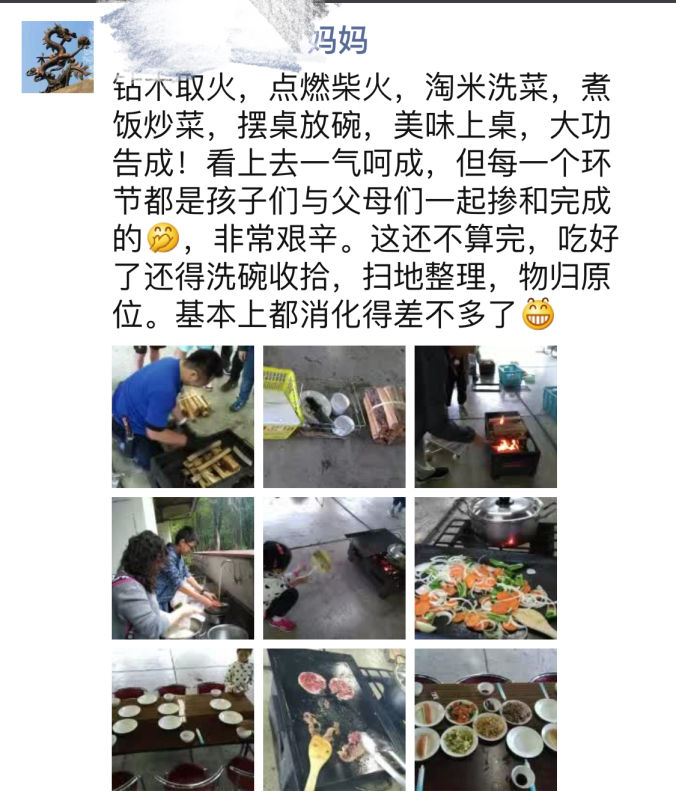Open photo of child crouching near the stove
The image size is (676, 800).
point(334,568)
